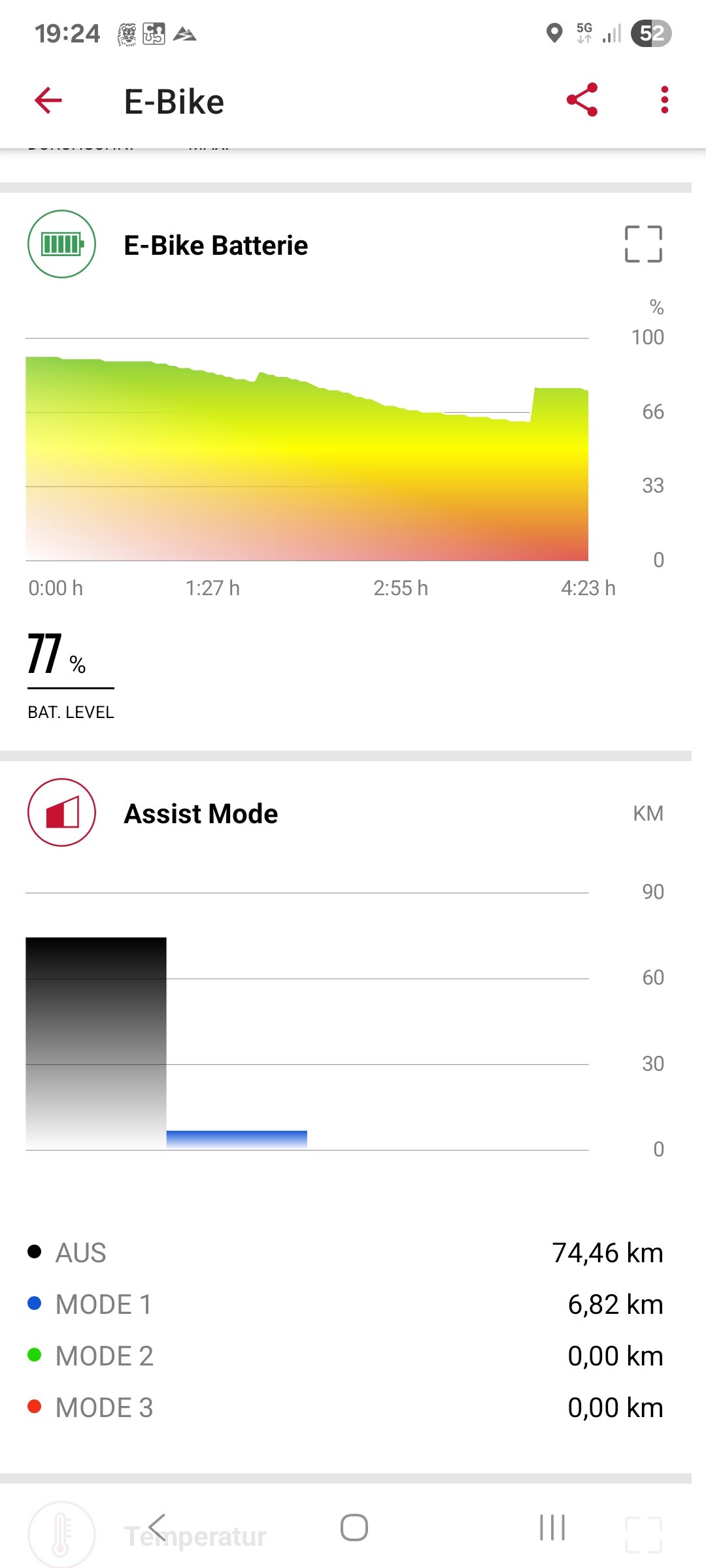Viewport: 706px width, 1568px height.
Task: Share this E-Bike activity
Action: pos(582,100)
